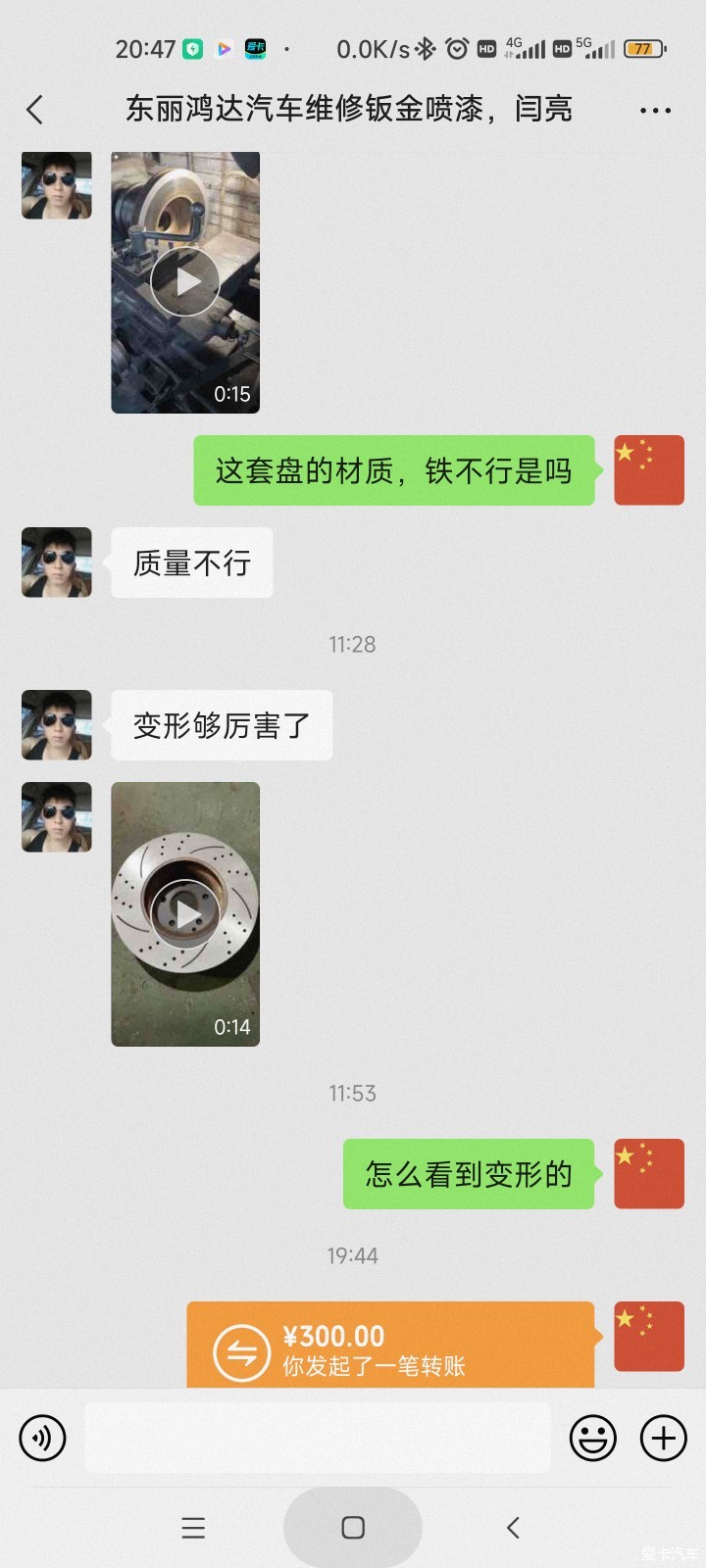Viewport: 706px width, 1568px height.
Task: Play the 0:14 drilled disc video
Action: point(185,914)
